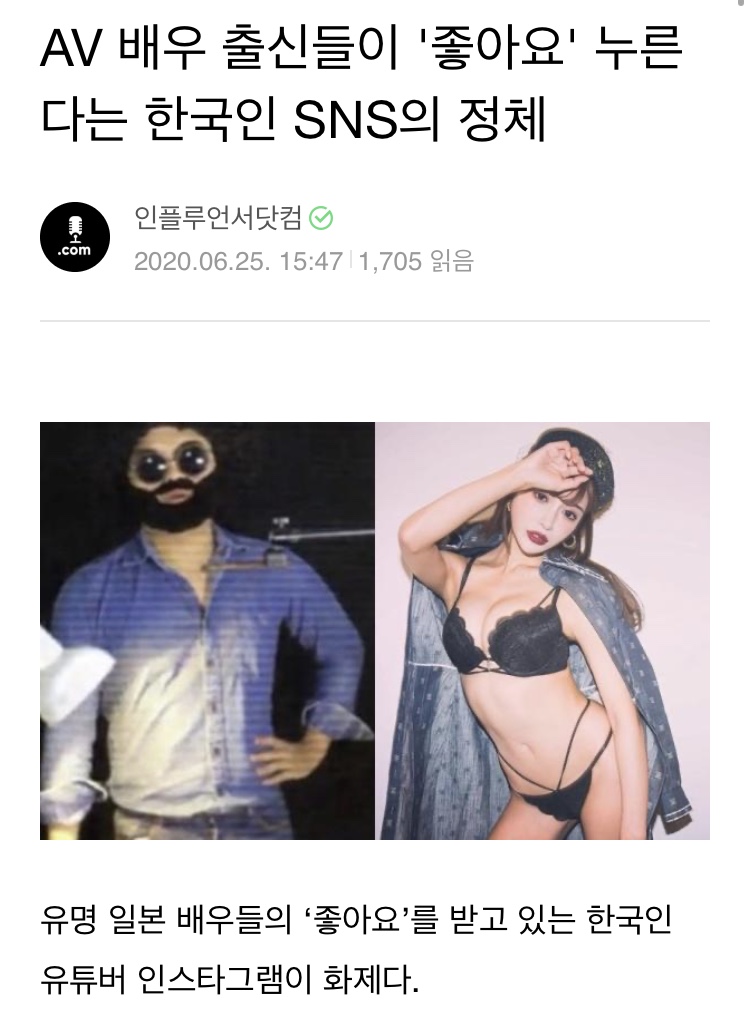Open the article's photo collage
Viewport: 750px width, 1025px height.
coord(375,631)
